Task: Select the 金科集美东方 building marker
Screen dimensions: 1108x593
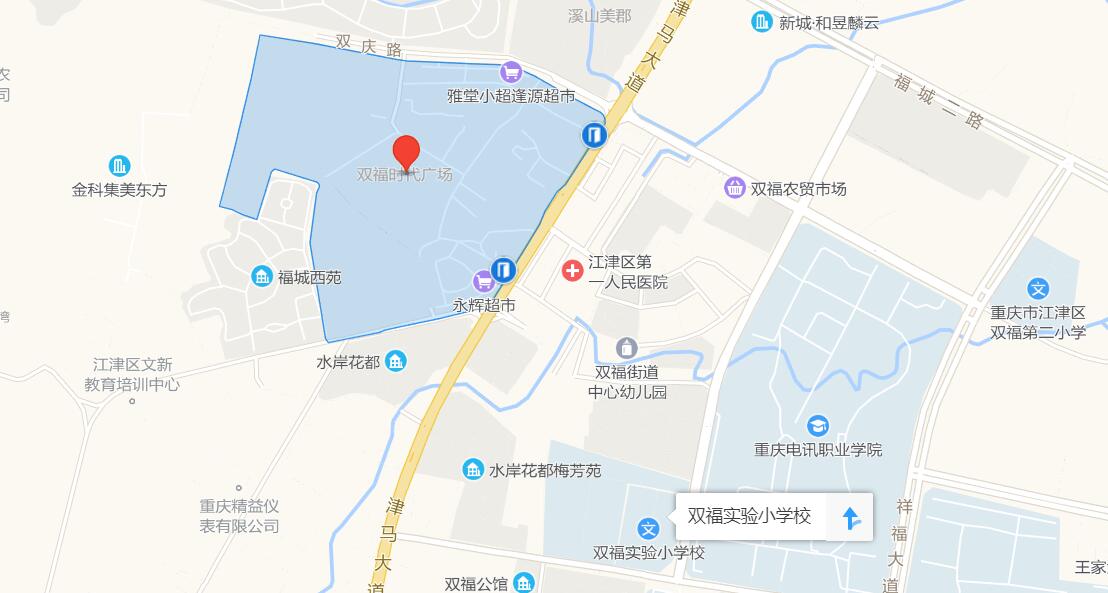Action: pyautogui.click(x=119, y=166)
